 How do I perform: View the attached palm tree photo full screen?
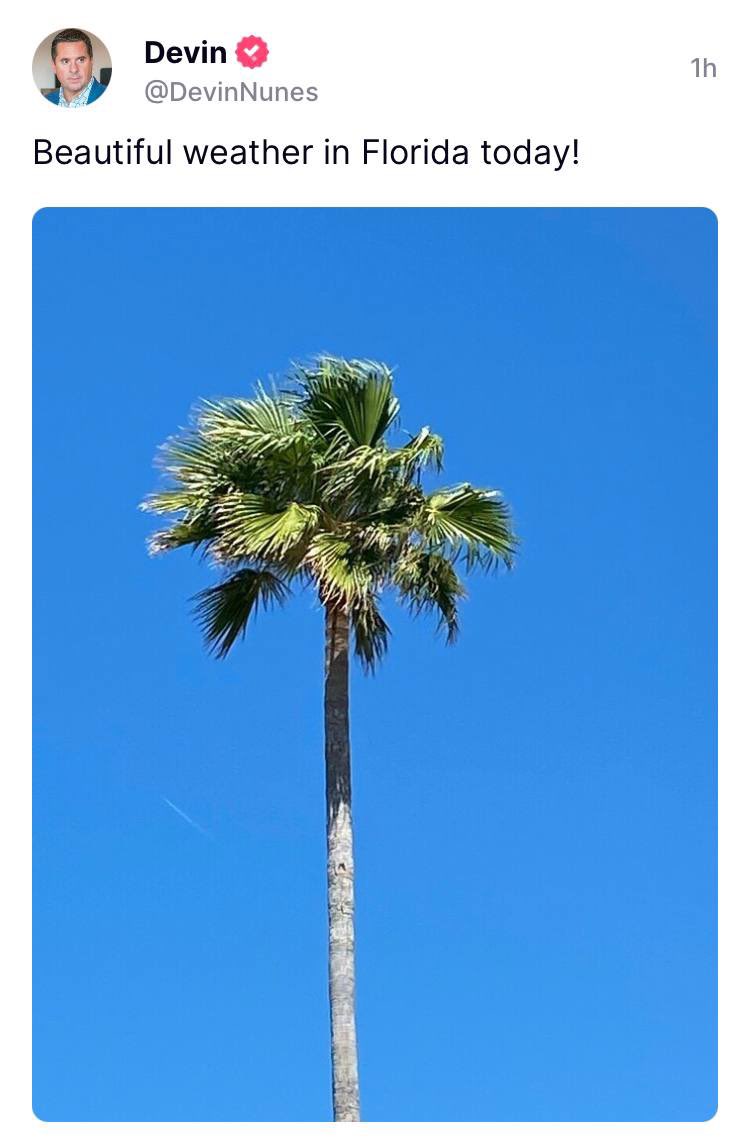375,664
